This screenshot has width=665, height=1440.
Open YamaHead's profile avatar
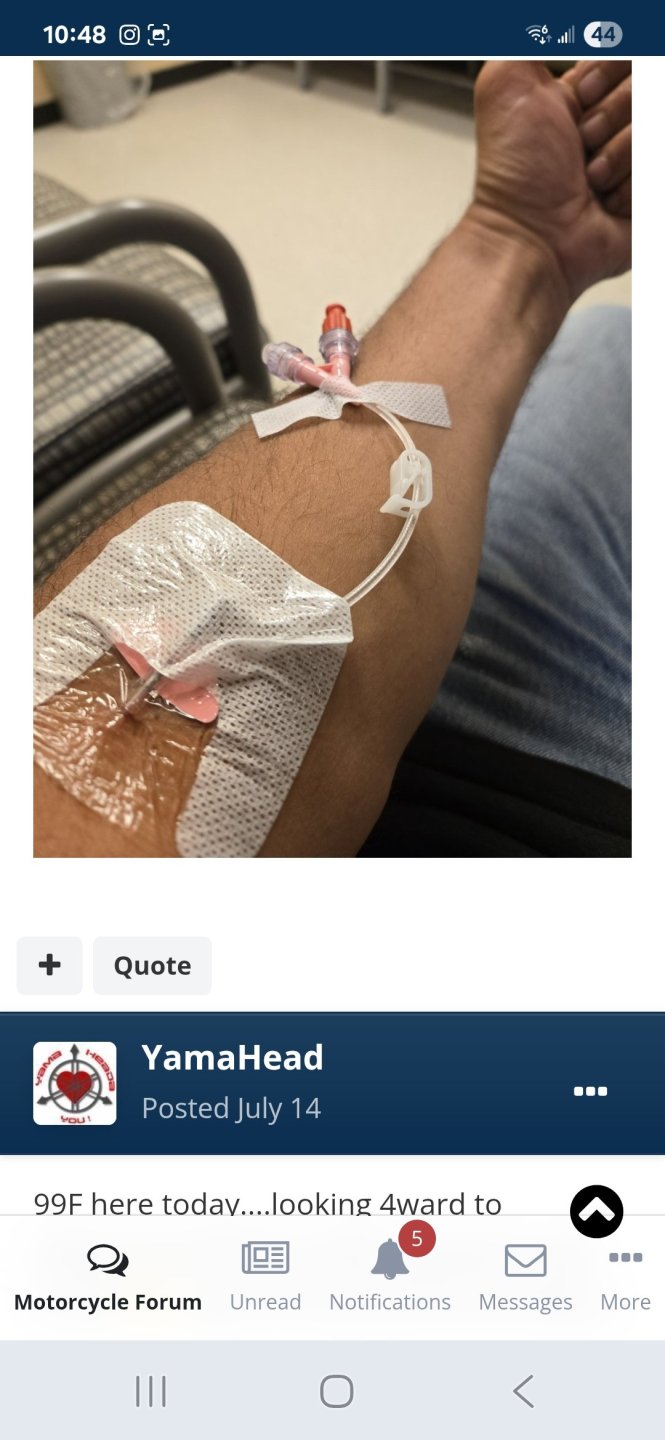click(75, 1083)
